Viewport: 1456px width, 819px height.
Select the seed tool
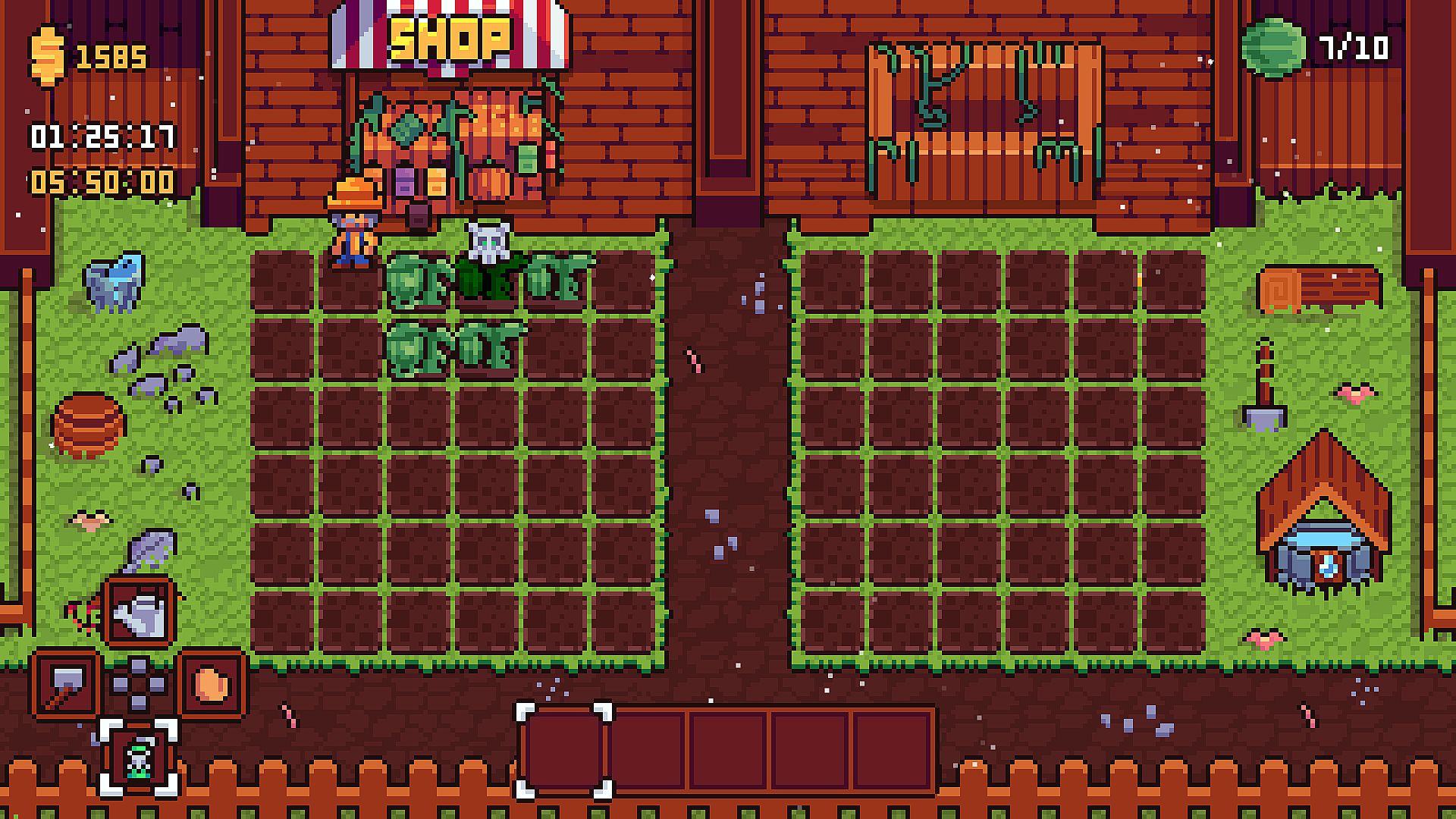click(212, 684)
